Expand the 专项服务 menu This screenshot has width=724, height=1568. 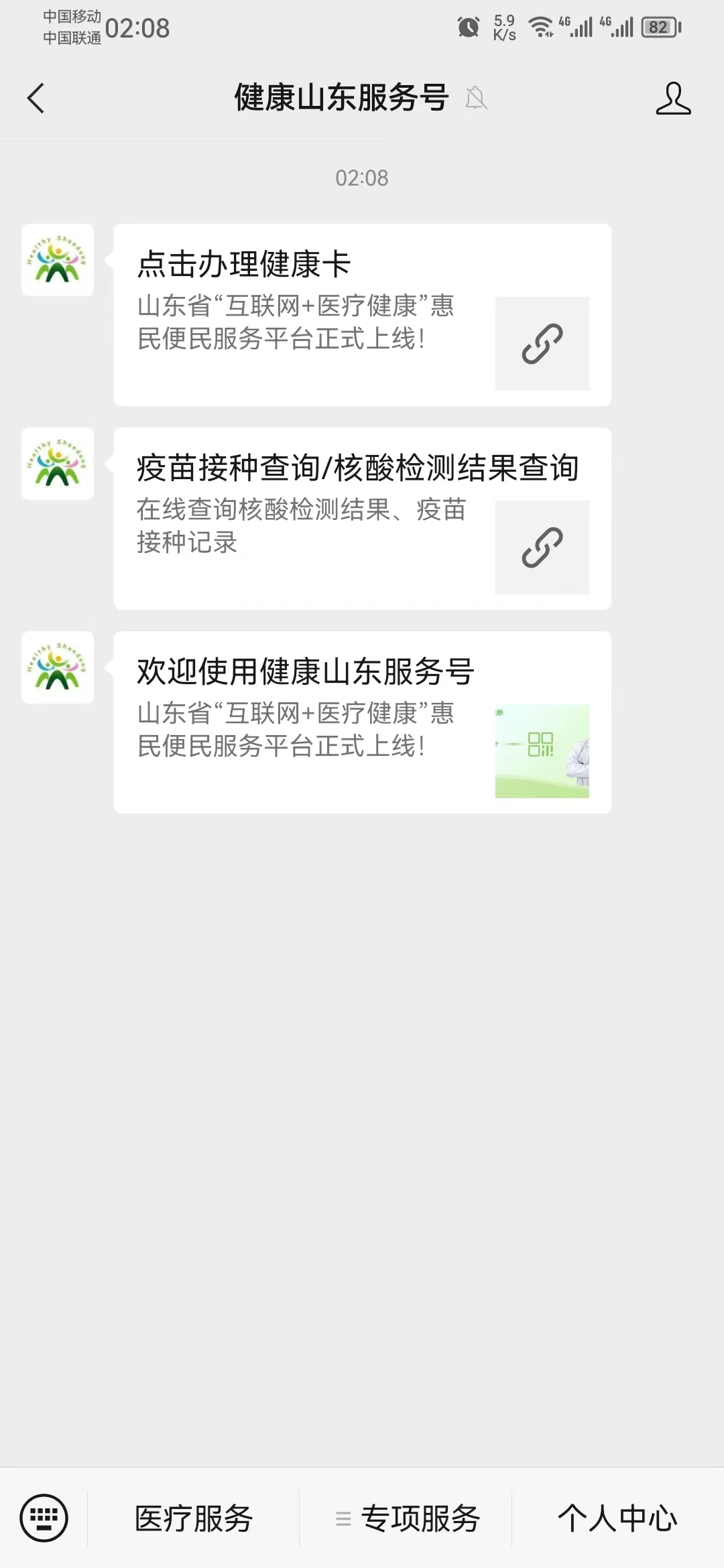[408, 1518]
